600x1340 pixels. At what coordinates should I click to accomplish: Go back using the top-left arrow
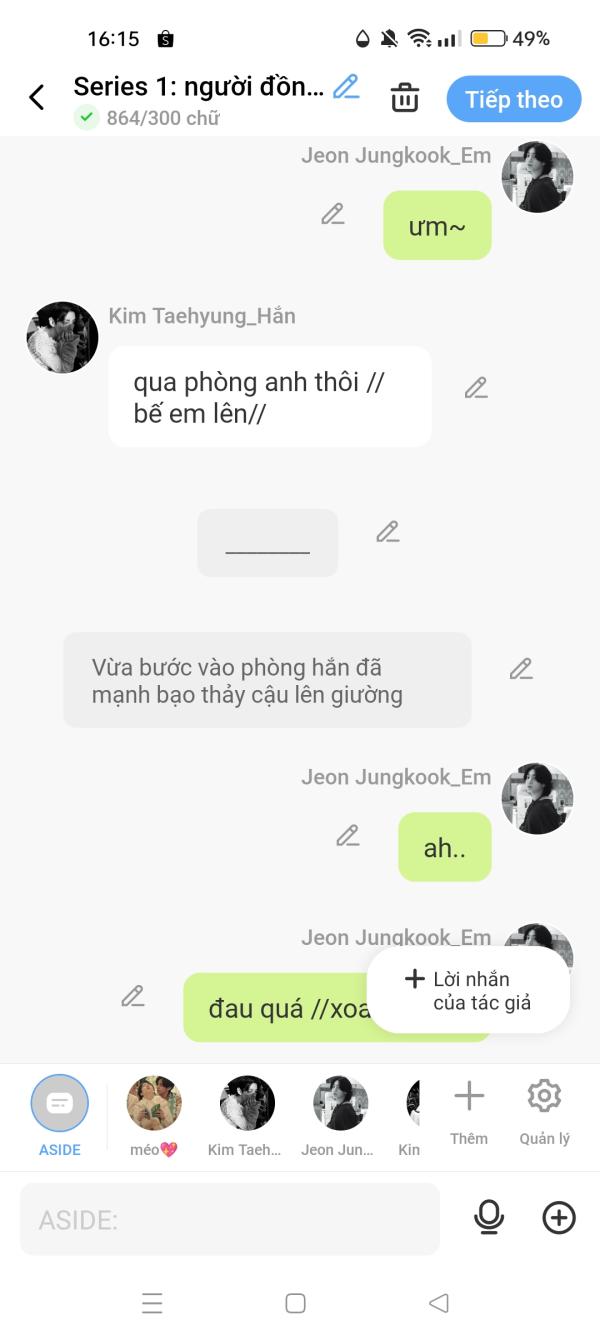coord(37,97)
